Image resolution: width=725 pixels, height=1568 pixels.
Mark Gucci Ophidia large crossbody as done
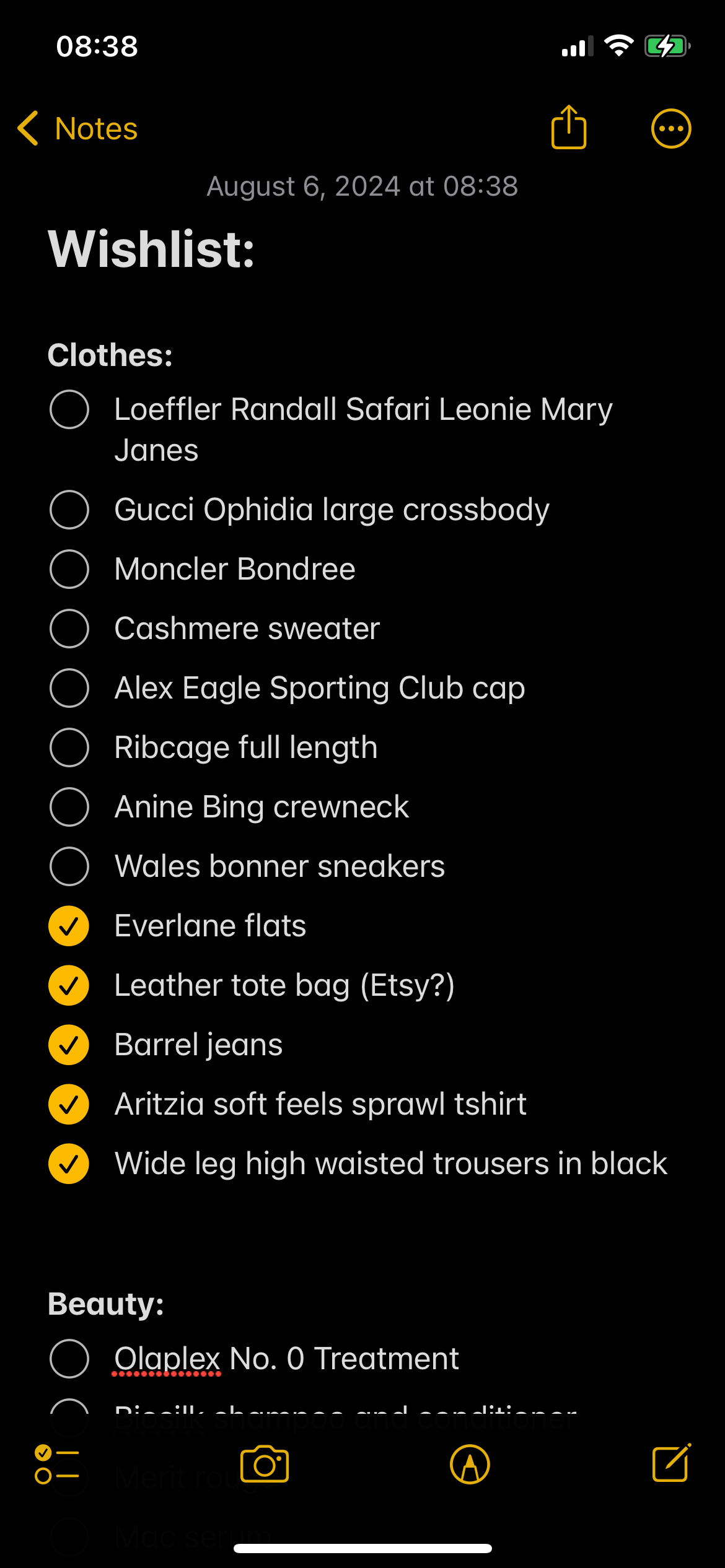69,510
